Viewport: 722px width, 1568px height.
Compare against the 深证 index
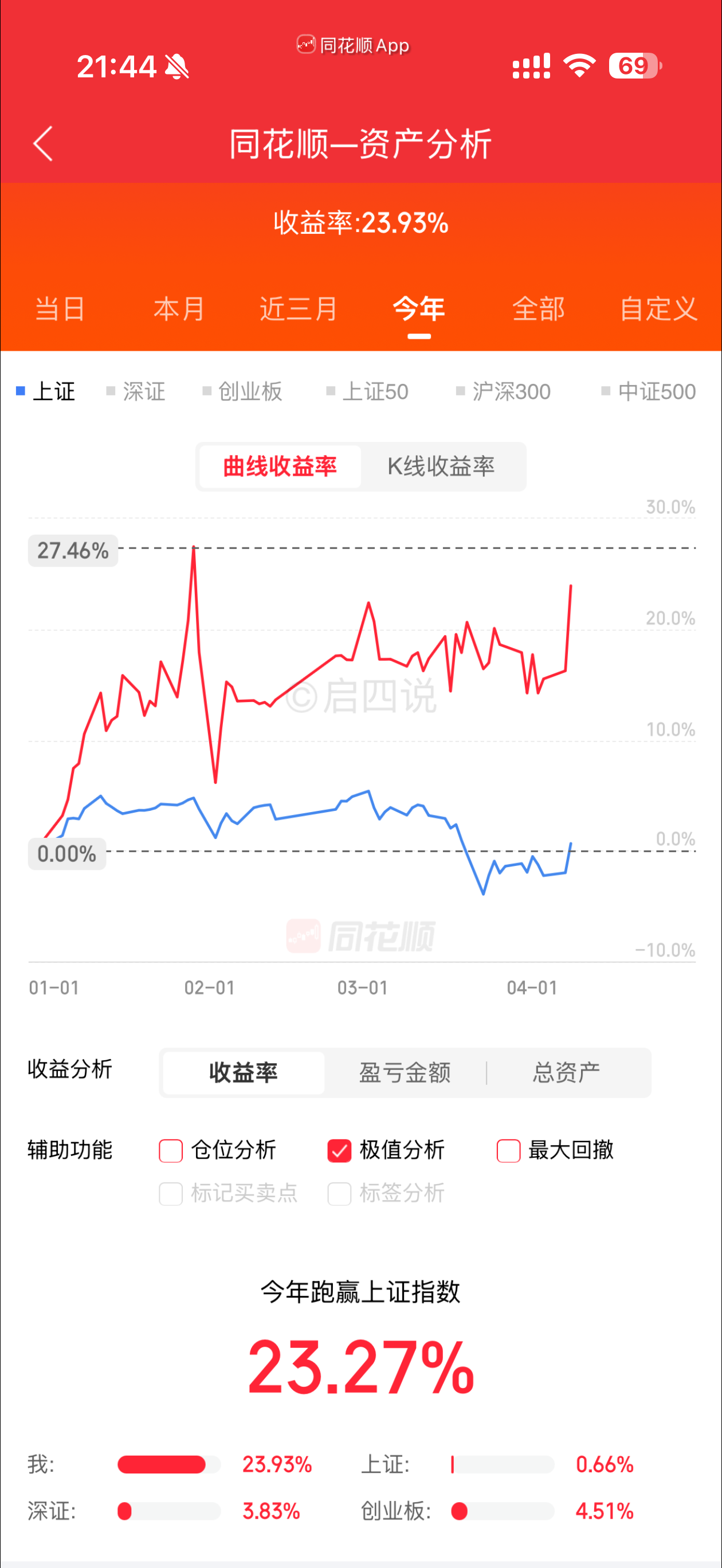click(137, 391)
